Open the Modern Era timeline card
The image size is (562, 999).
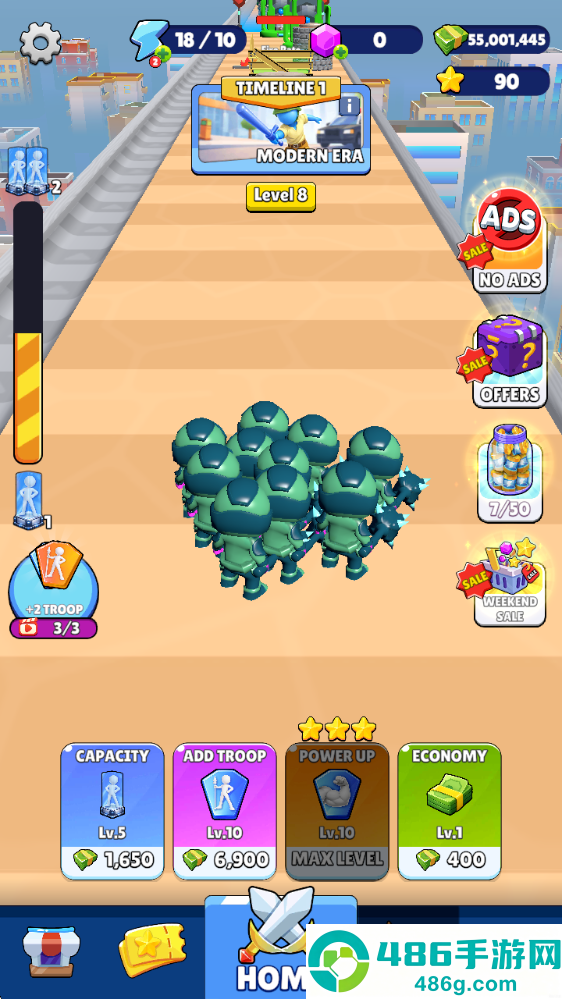click(281, 127)
